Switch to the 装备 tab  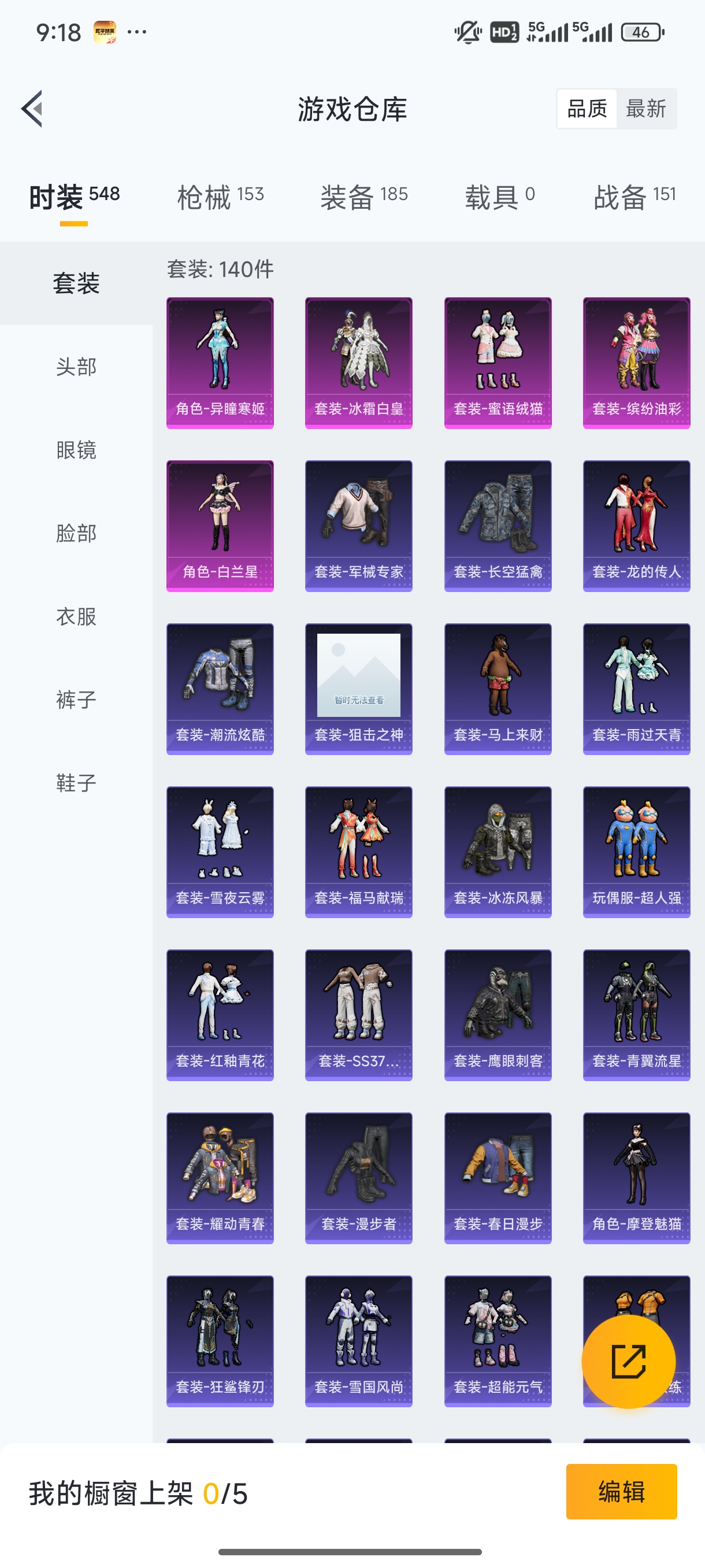tap(363, 197)
